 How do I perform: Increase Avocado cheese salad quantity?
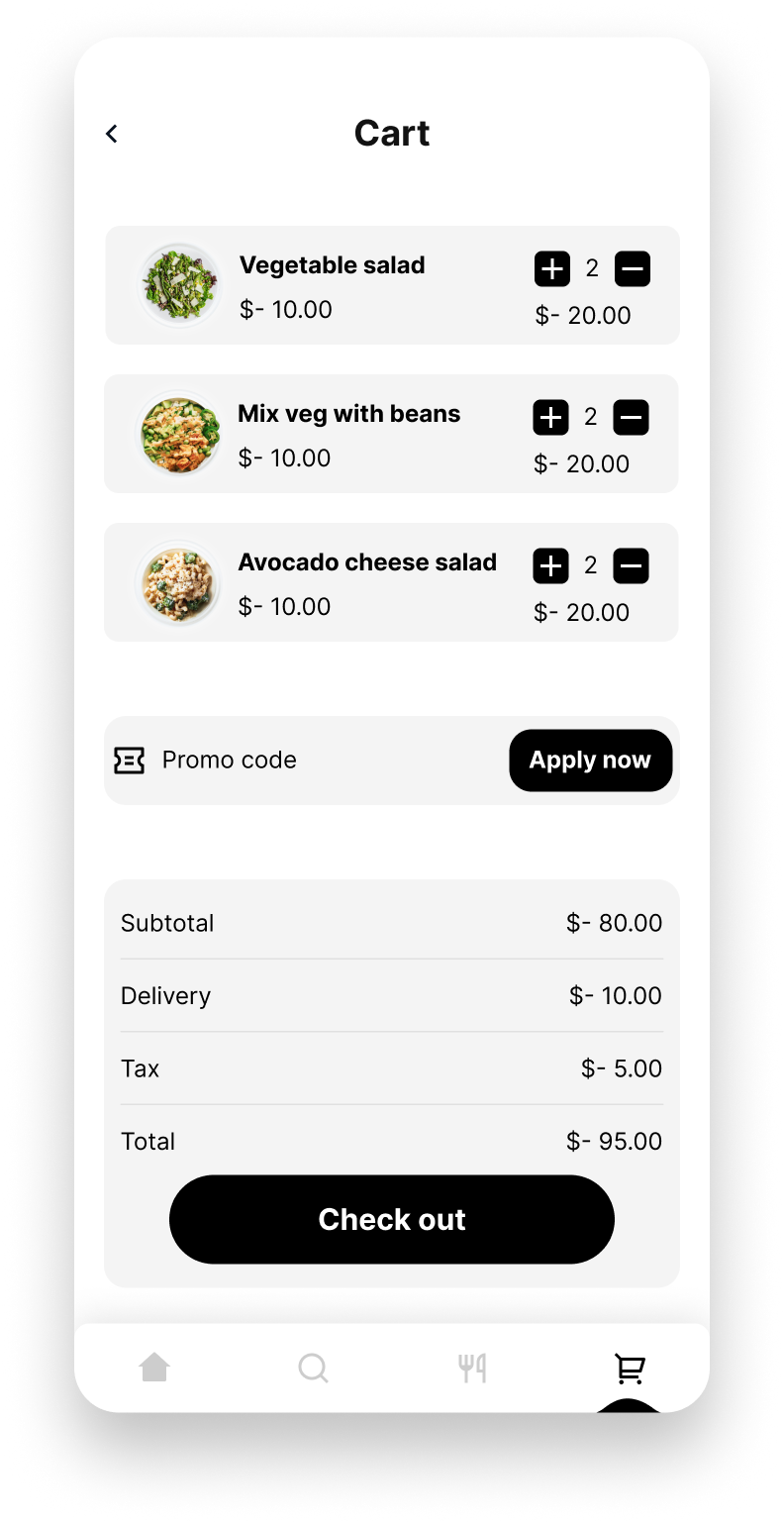[x=551, y=566]
